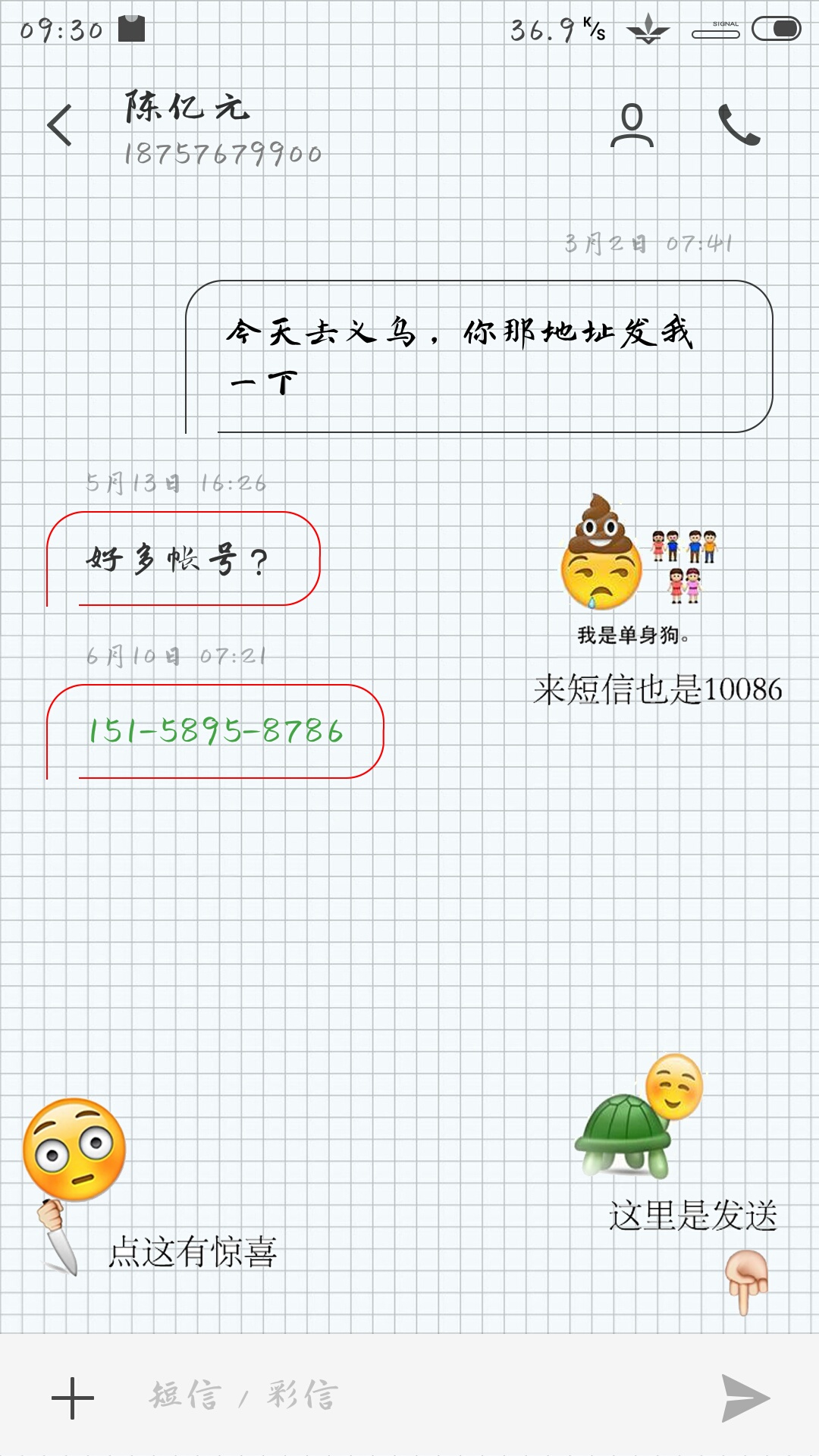The width and height of the screenshot is (819, 1456).
Task: Call 陈亿元 with the phone icon
Action: point(739,124)
